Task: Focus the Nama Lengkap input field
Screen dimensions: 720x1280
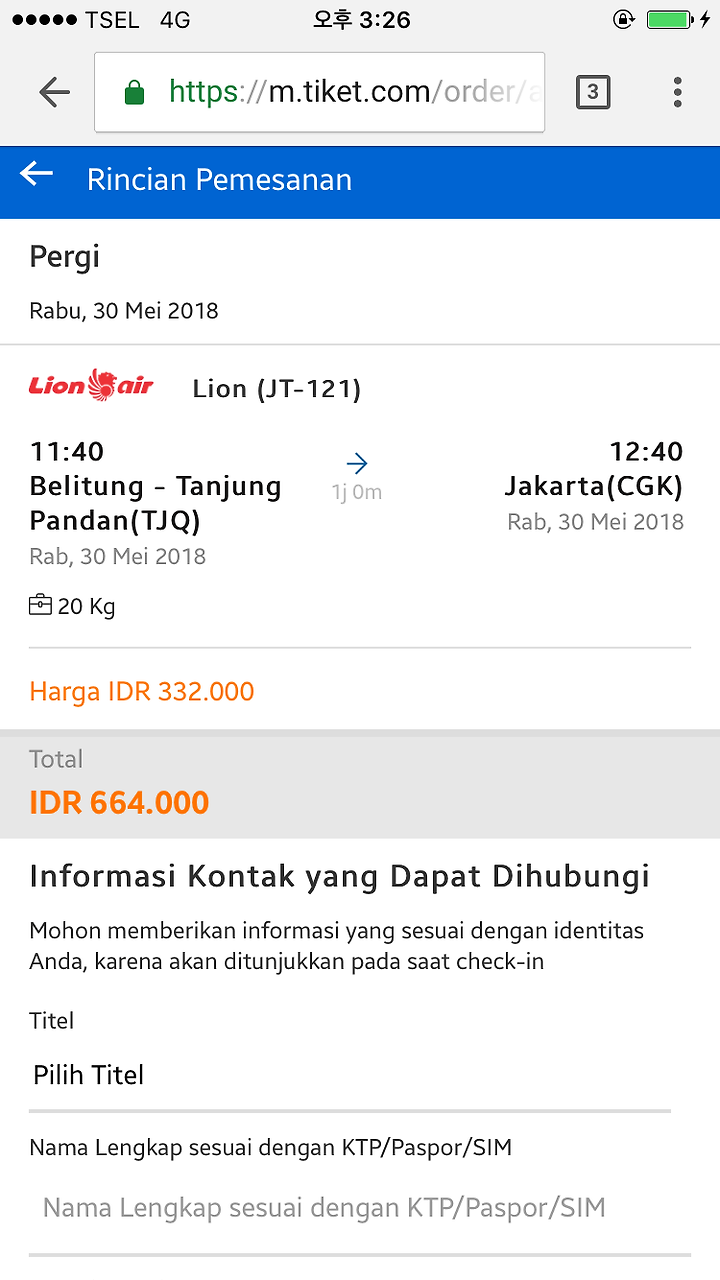Action: 360,1208
